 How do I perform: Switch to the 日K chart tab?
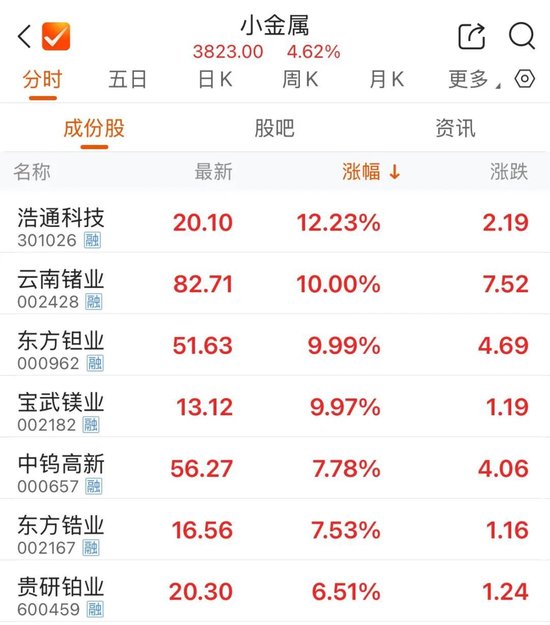[215, 79]
